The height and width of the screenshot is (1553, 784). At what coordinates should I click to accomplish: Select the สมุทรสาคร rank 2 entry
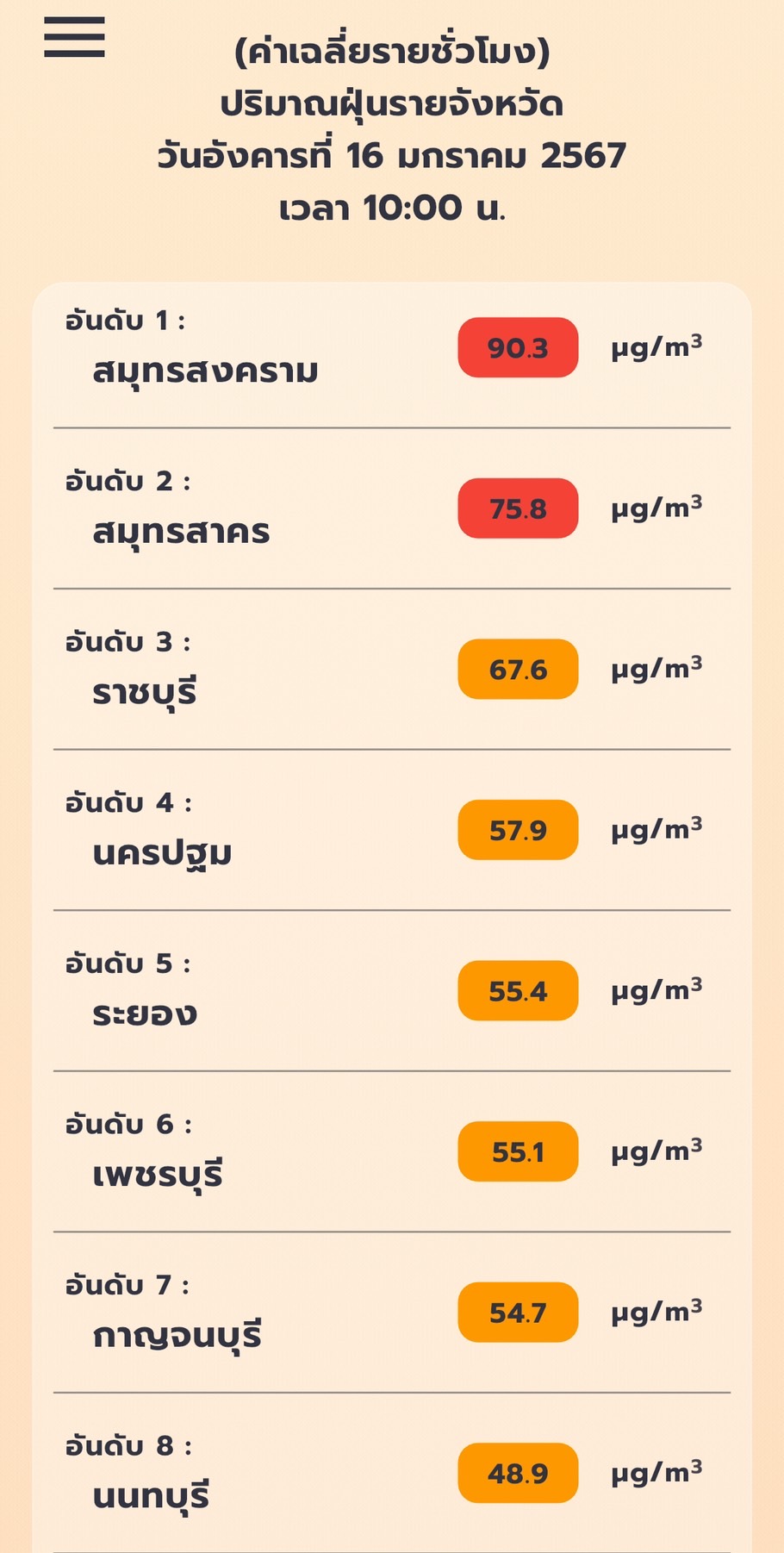[183, 531]
